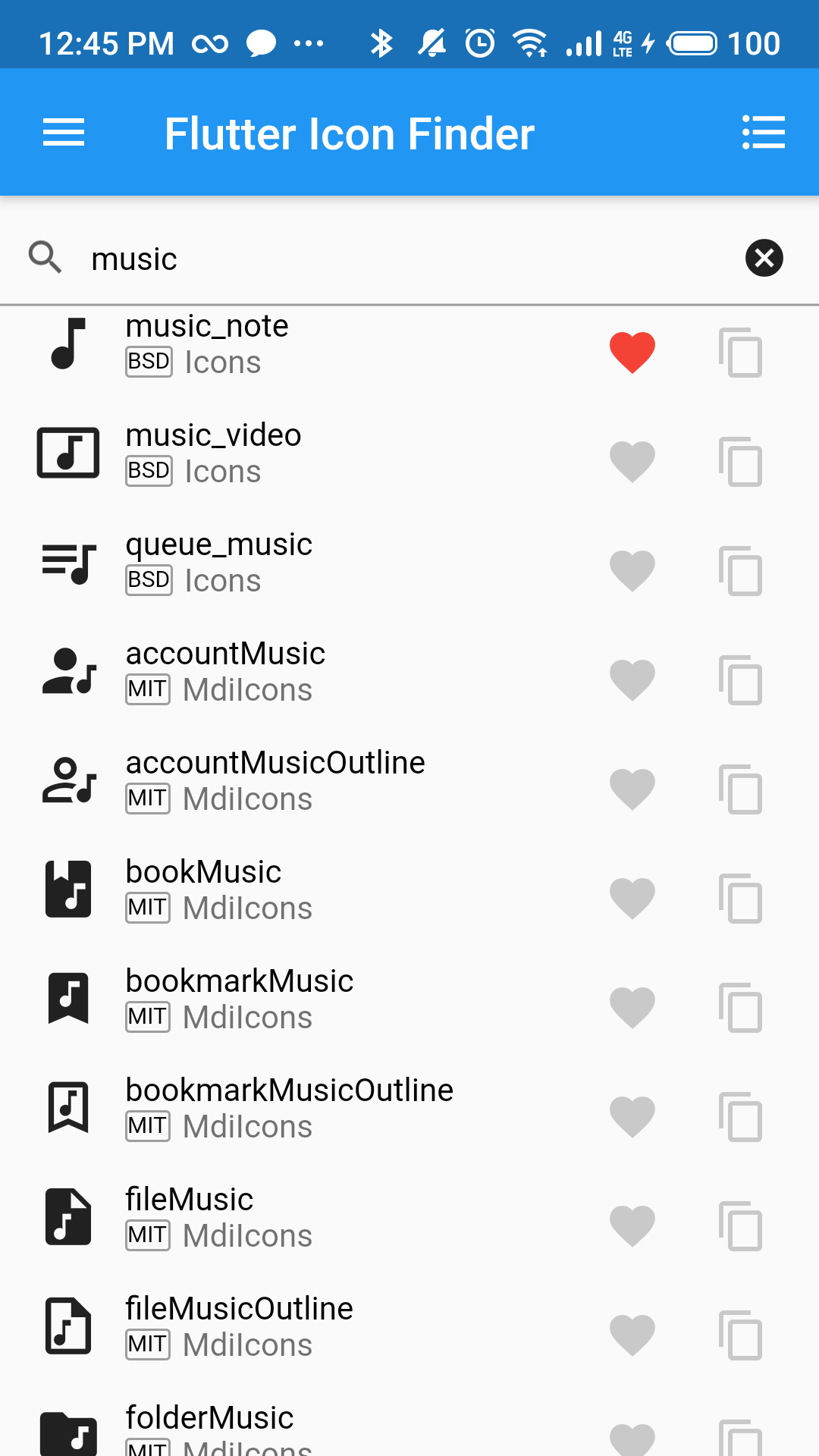Open the icon pack list view

[x=764, y=132]
